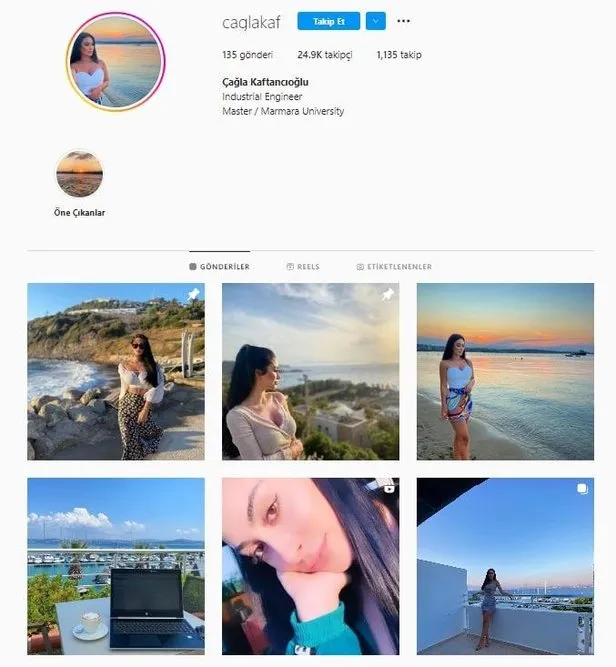616x667 pixels.
Task: Switch to the Etiketlenenler tab
Action: [394, 267]
